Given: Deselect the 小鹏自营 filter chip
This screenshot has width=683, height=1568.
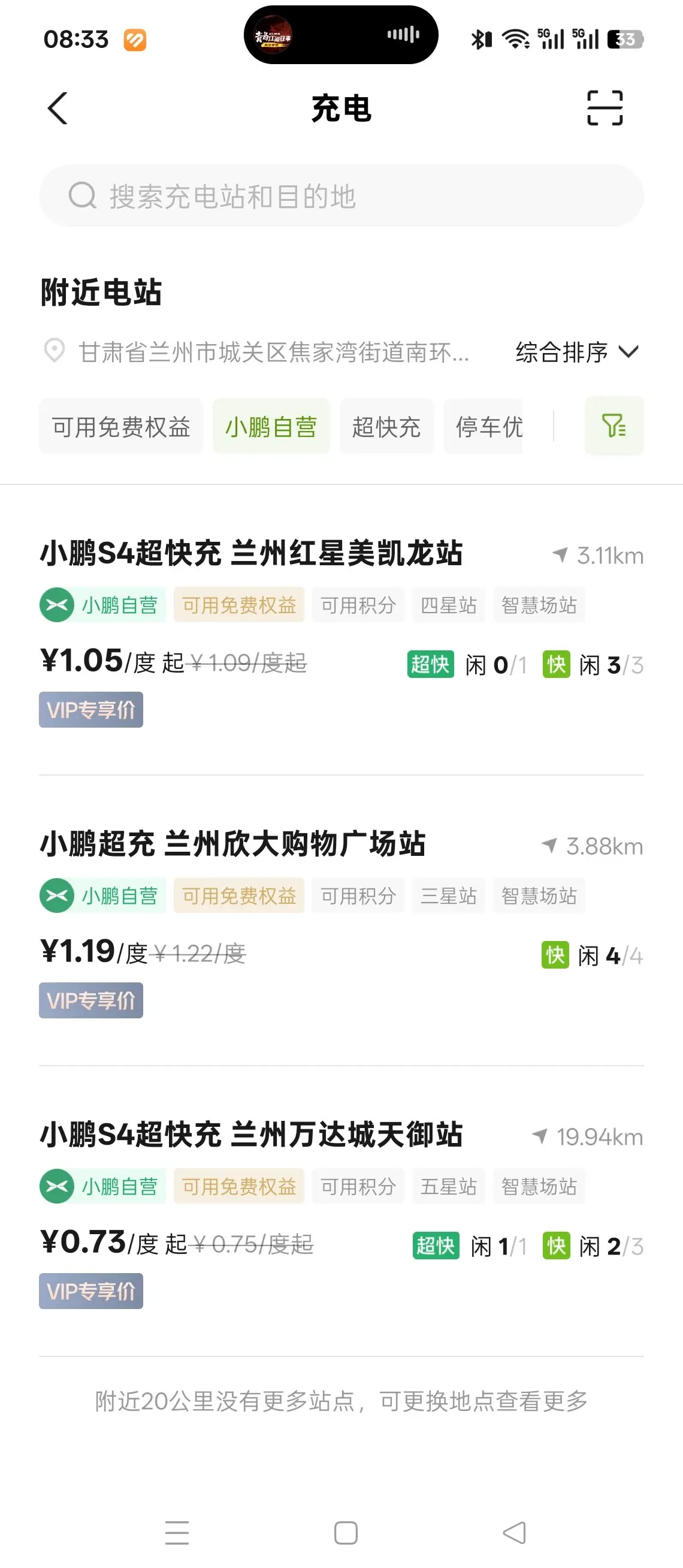Looking at the screenshot, I should coord(271,427).
